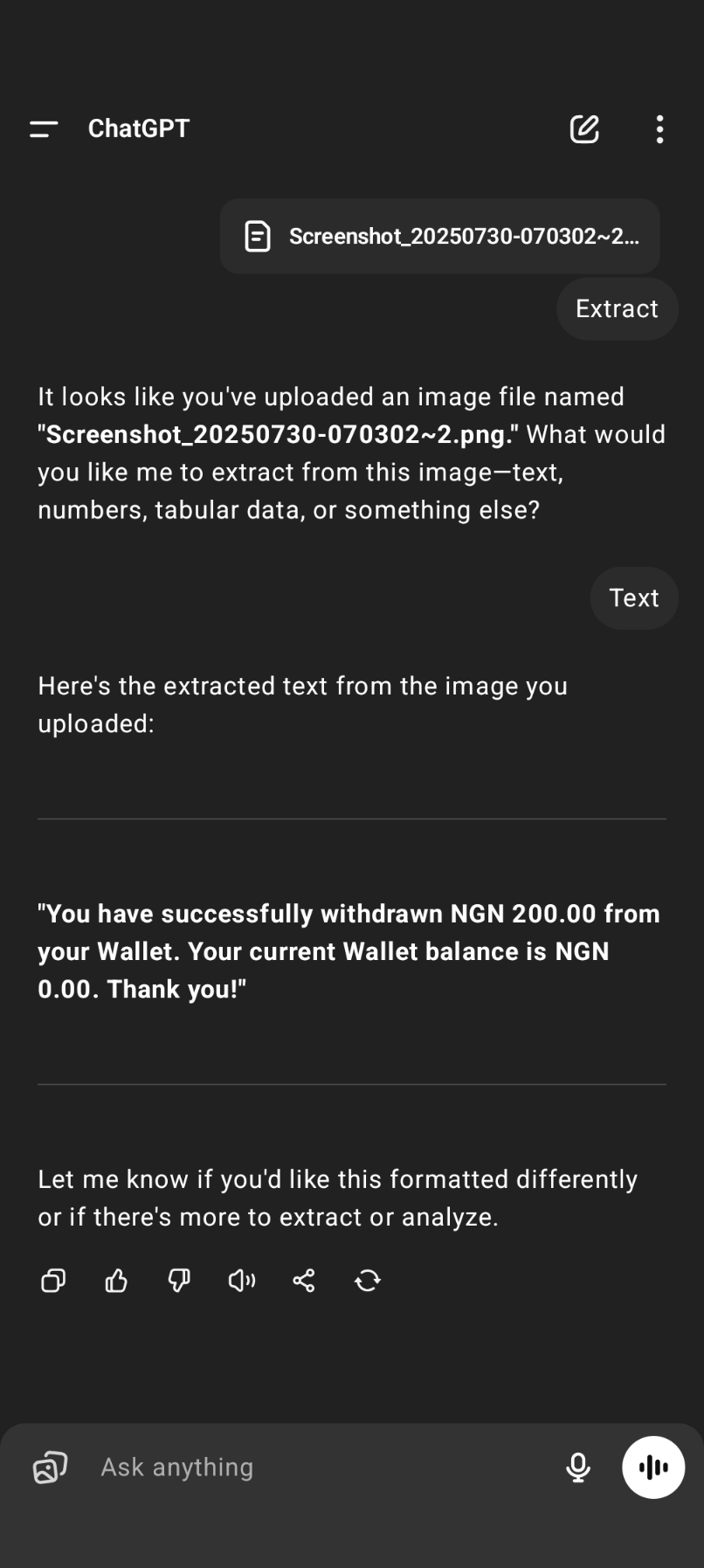The width and height of the screenshot is (704, 1568).
Task: Tap the divider line above the quote
Action: 352,819
